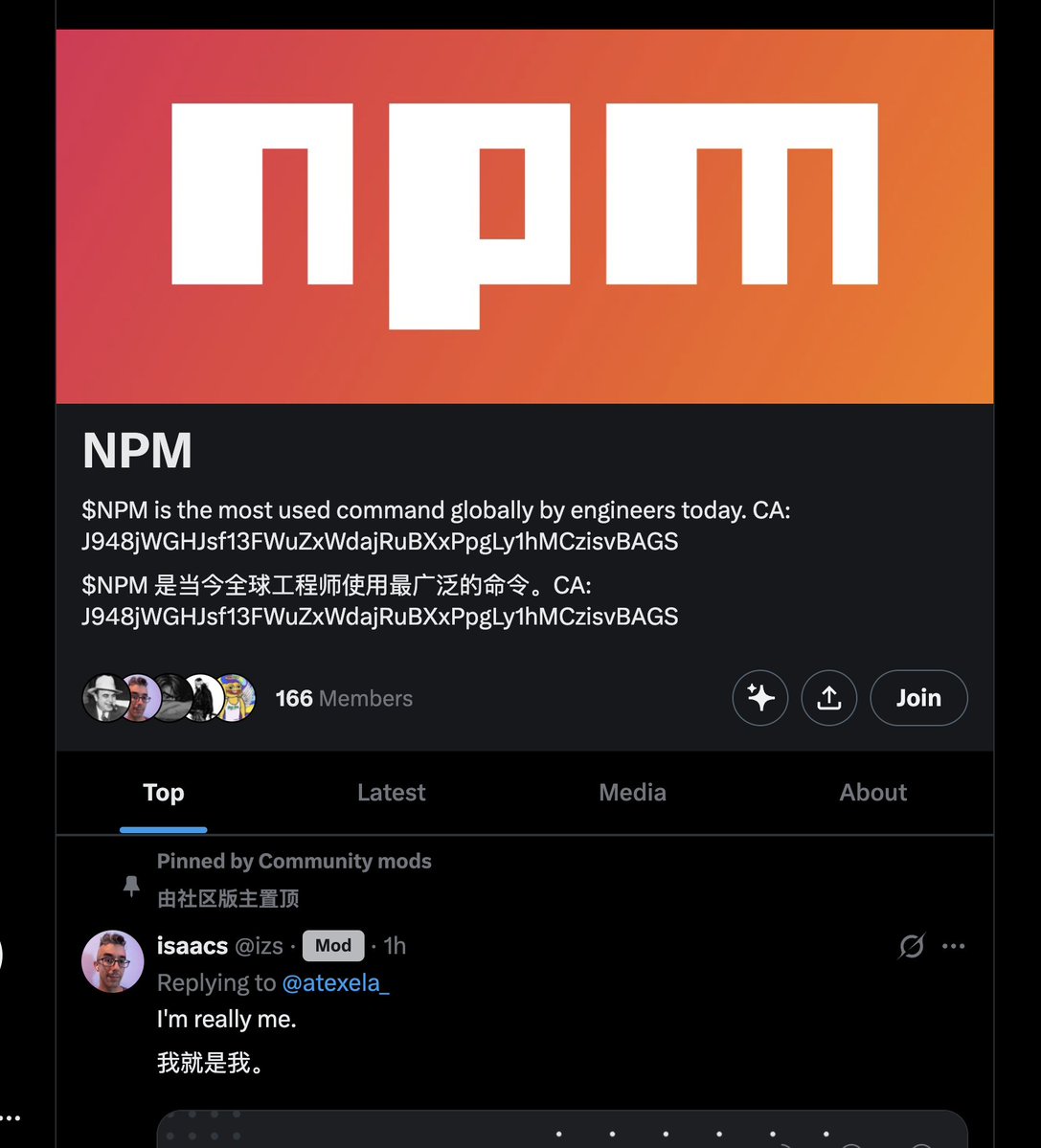
Task: Open the About tab
Action: coord(872,793)
